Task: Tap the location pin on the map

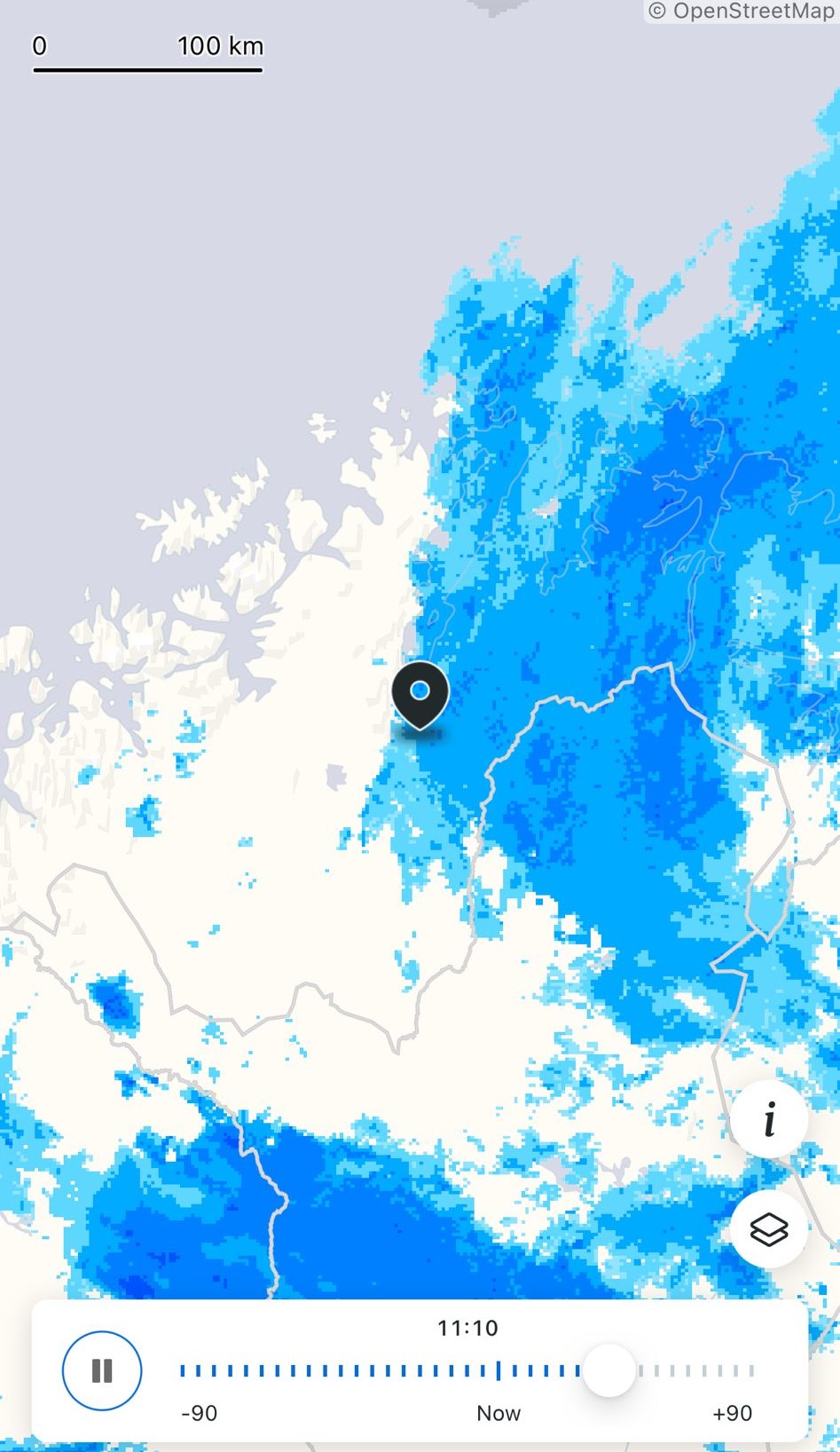Action: pyautogui.click(x=420, y=693)
